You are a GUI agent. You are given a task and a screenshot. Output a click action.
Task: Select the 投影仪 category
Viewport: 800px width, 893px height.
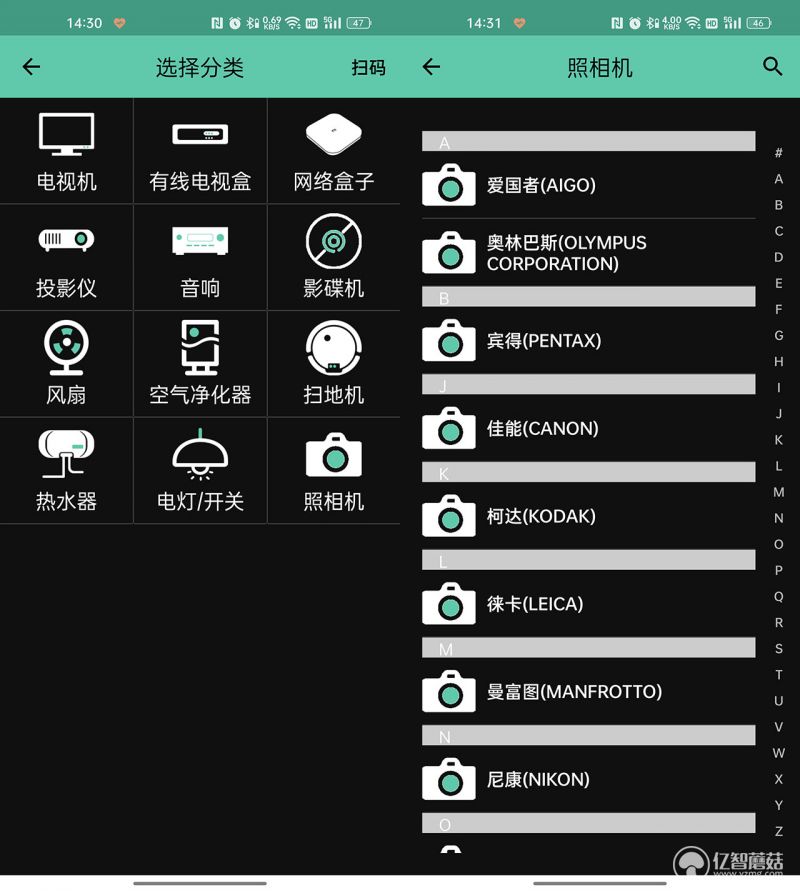point(66,258)
